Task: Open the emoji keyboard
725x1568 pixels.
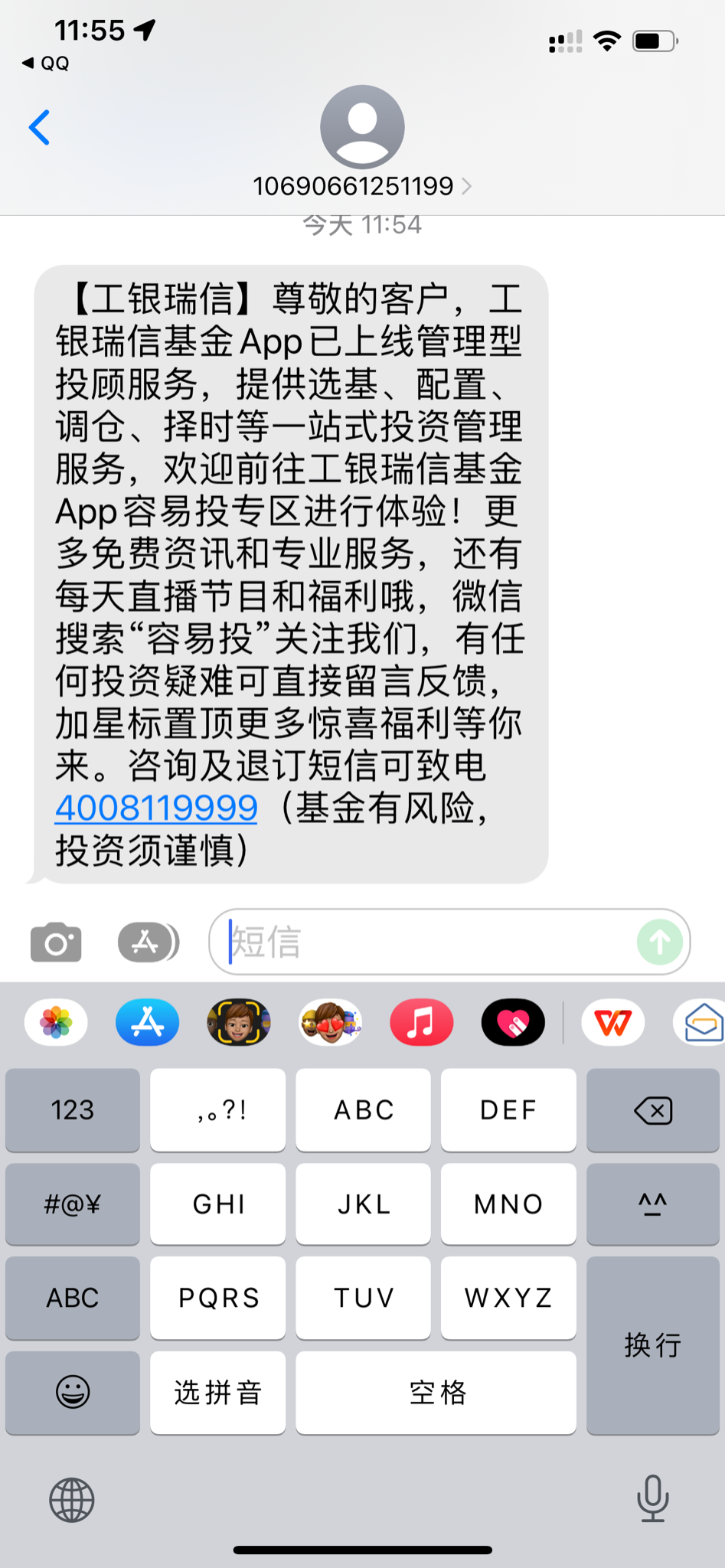Action: 73,1391
